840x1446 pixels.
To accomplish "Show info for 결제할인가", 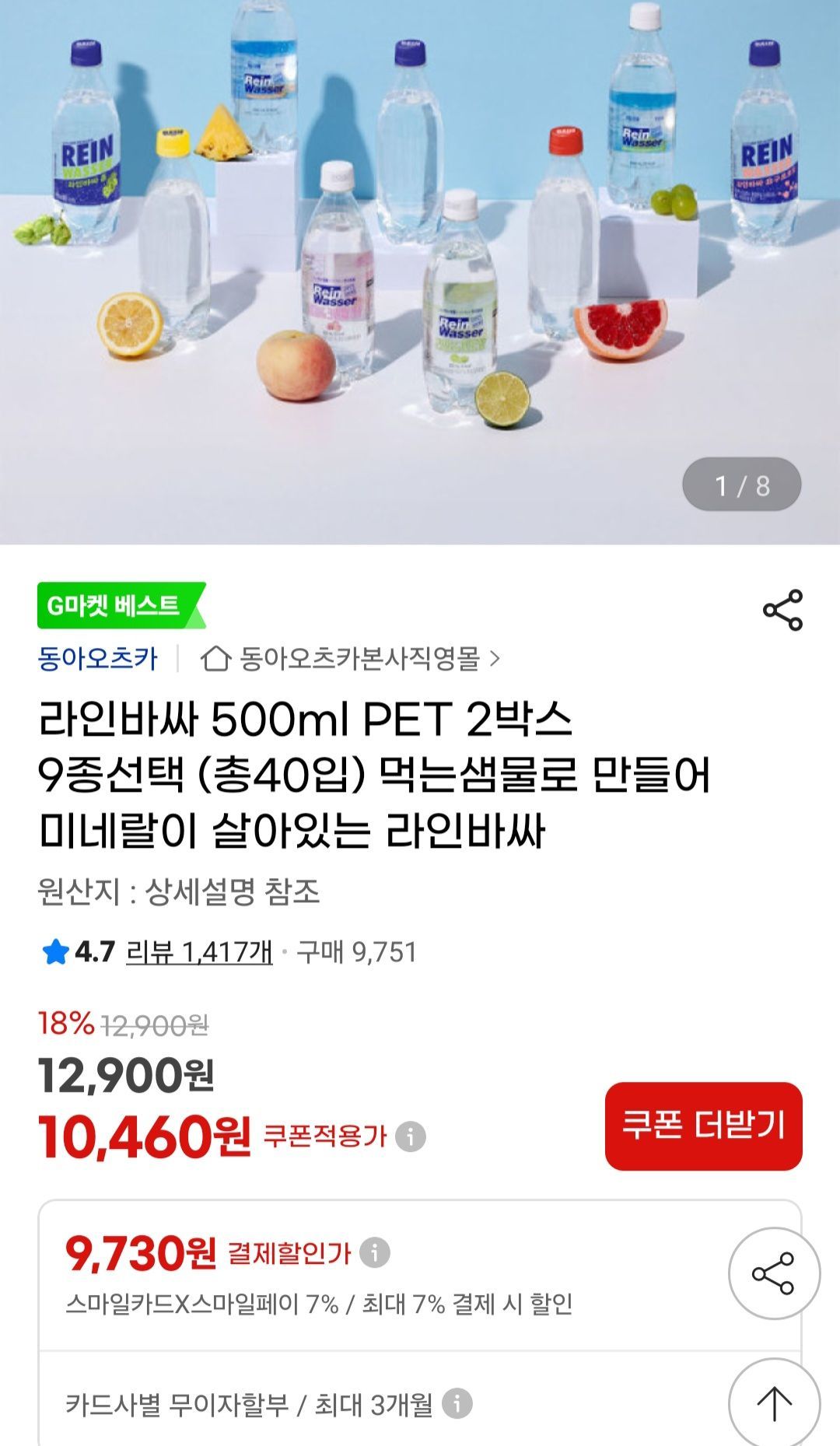I will [375, 1253].
